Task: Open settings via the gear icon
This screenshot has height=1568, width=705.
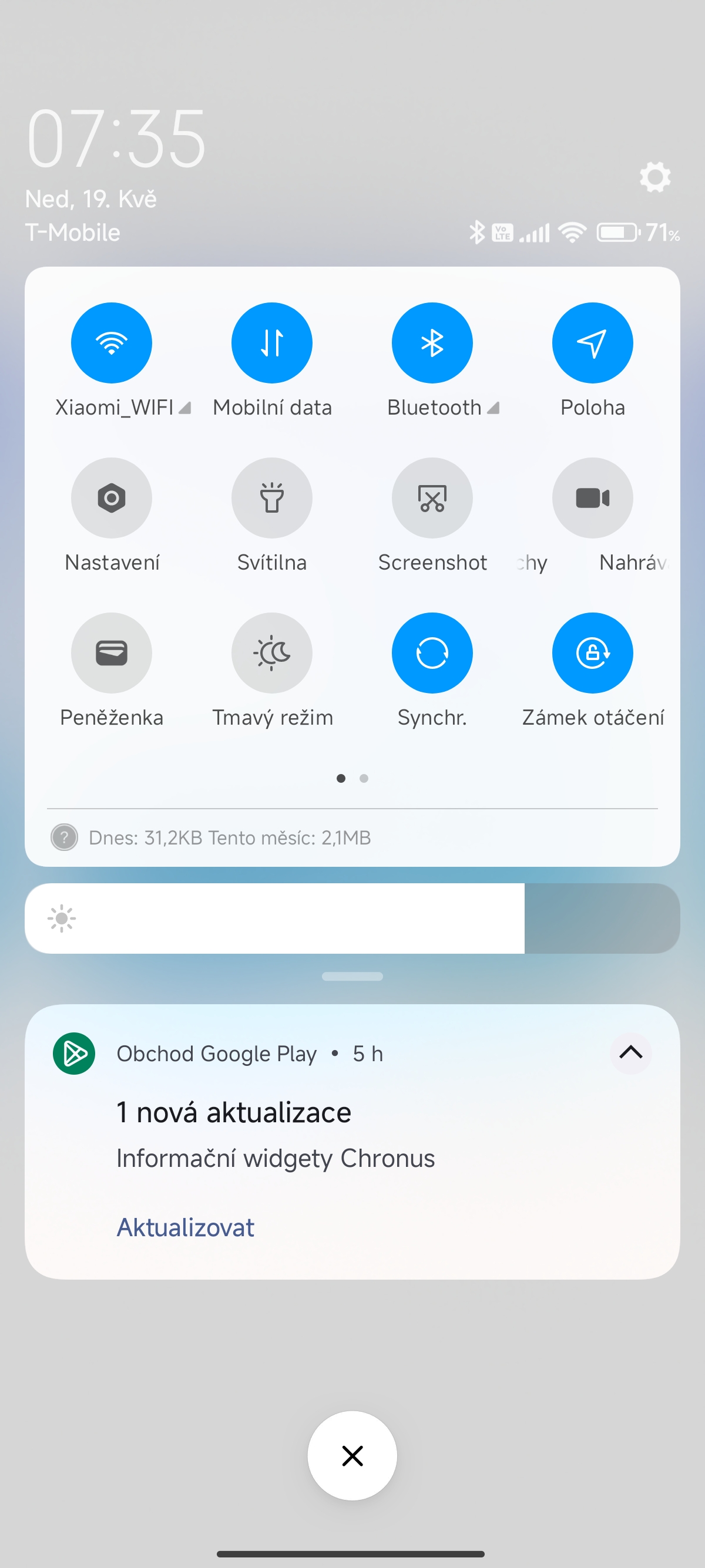Action: (x=655, y=177)
